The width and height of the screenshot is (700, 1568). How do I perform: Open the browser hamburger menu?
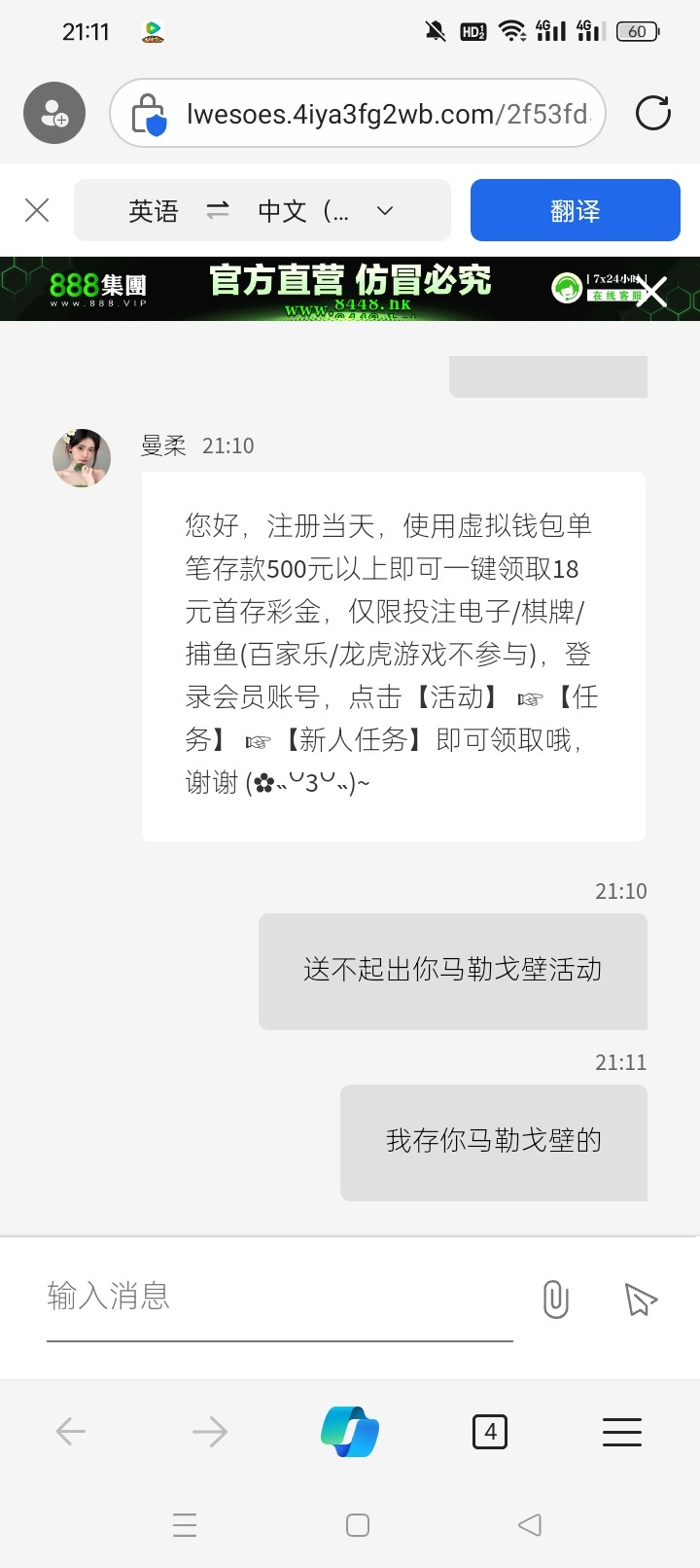point(622,1431)
